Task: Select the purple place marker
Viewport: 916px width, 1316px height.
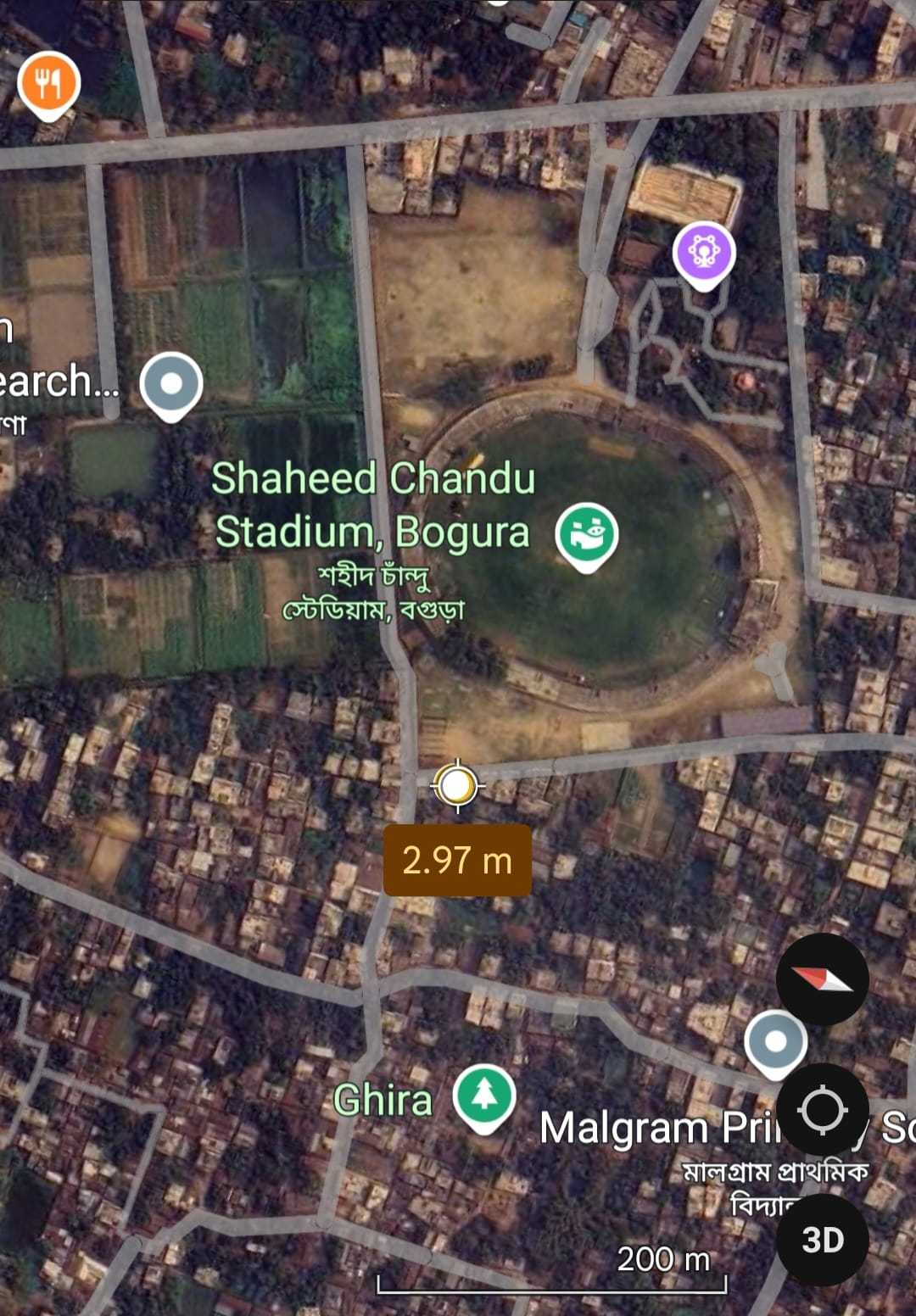Action: (704, 253)
